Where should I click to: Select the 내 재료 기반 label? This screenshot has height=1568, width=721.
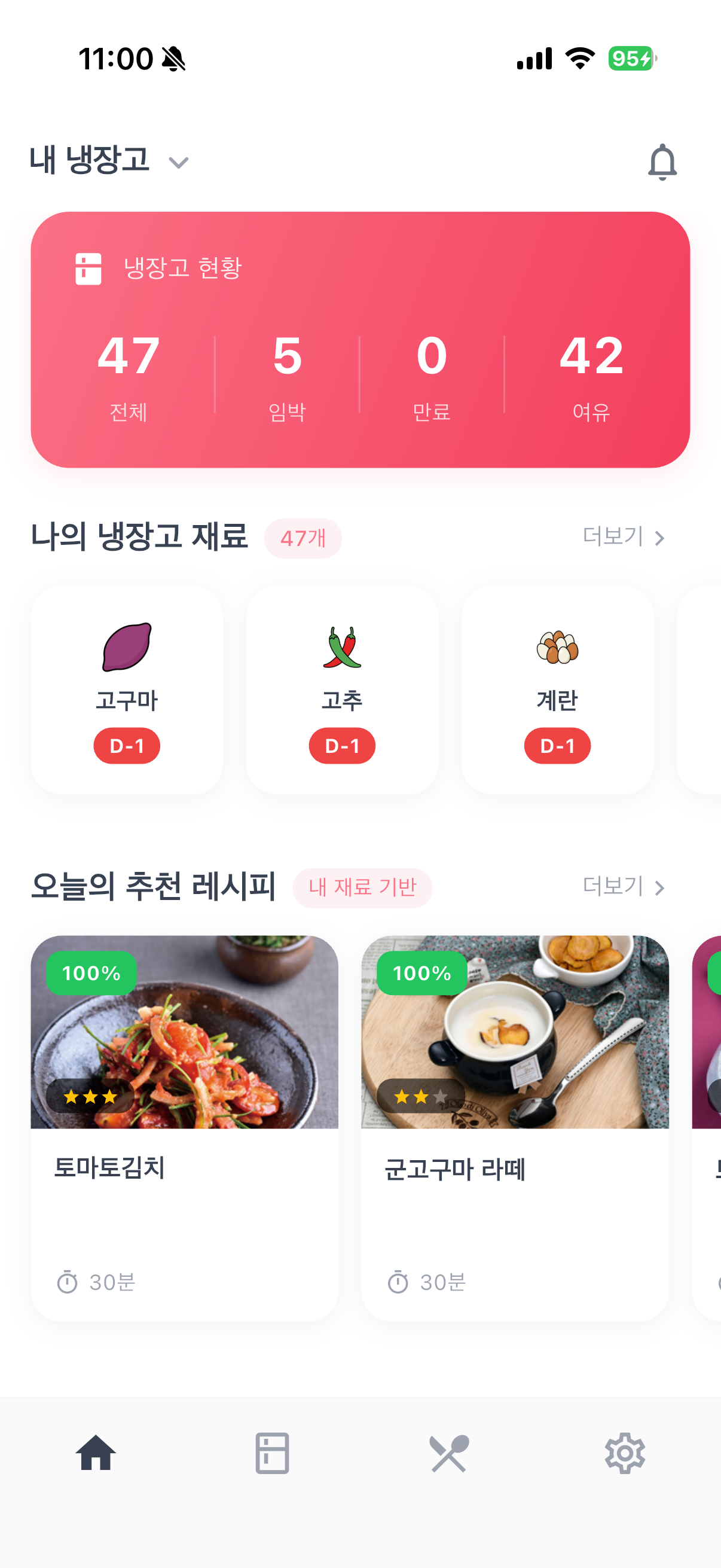[x=363, y=888]
